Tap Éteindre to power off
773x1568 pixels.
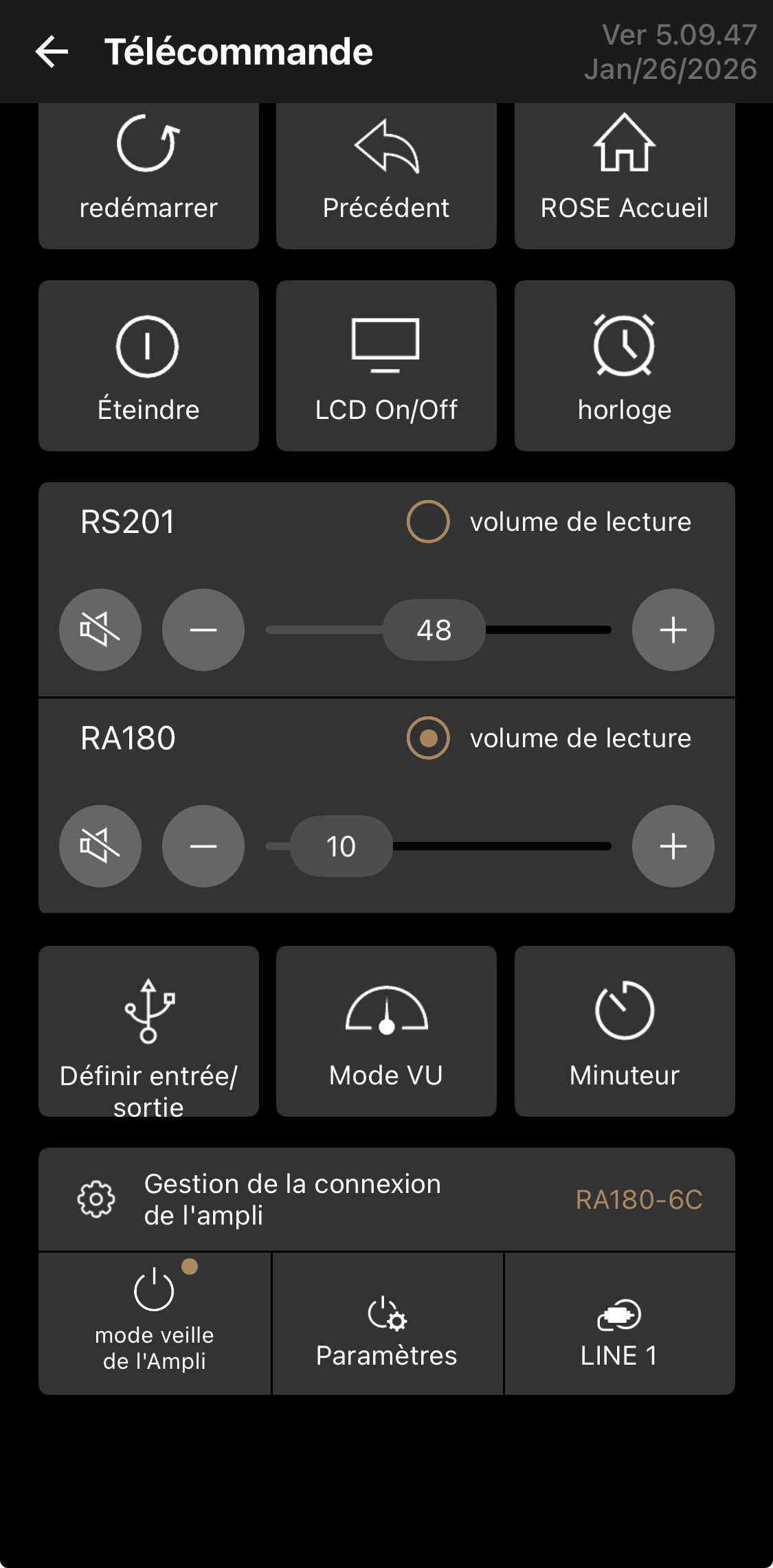148,365
